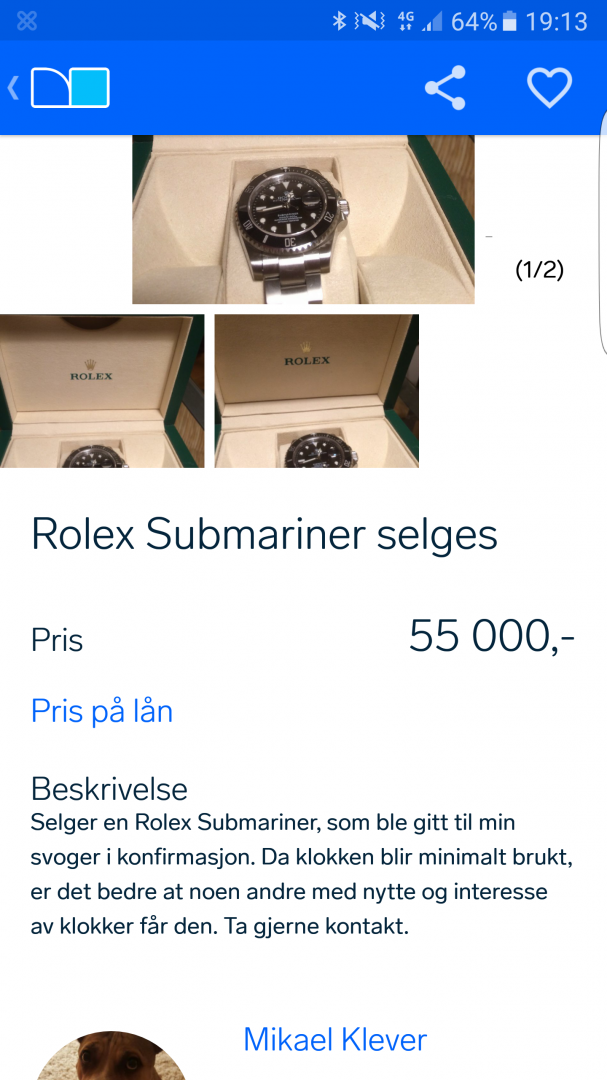This screenshot has height=1080, width=607.
Task: View the second Rolex box thumbnail
Action: click(317, 391)
